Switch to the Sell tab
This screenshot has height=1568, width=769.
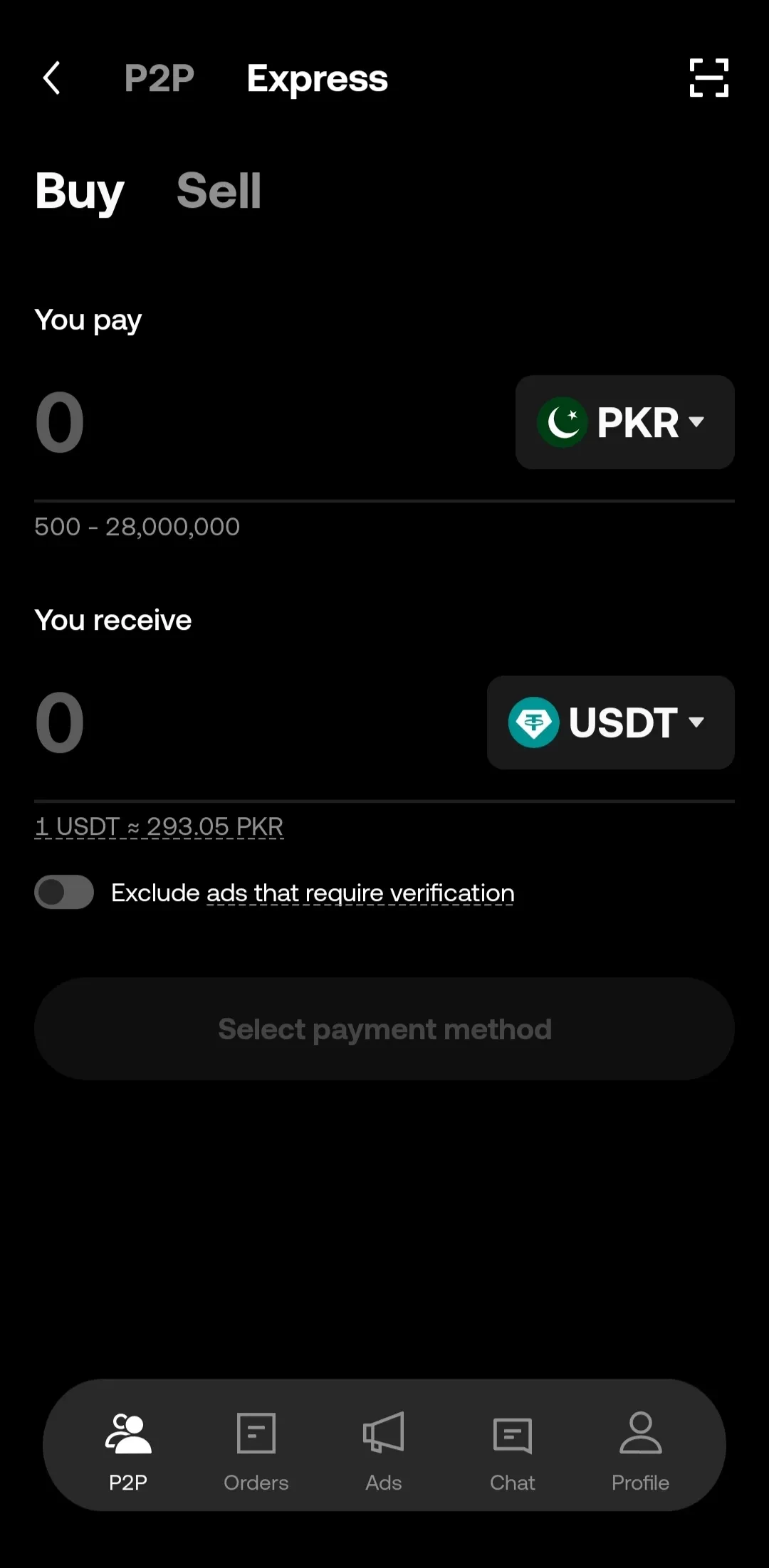click(x=219, y=190)
